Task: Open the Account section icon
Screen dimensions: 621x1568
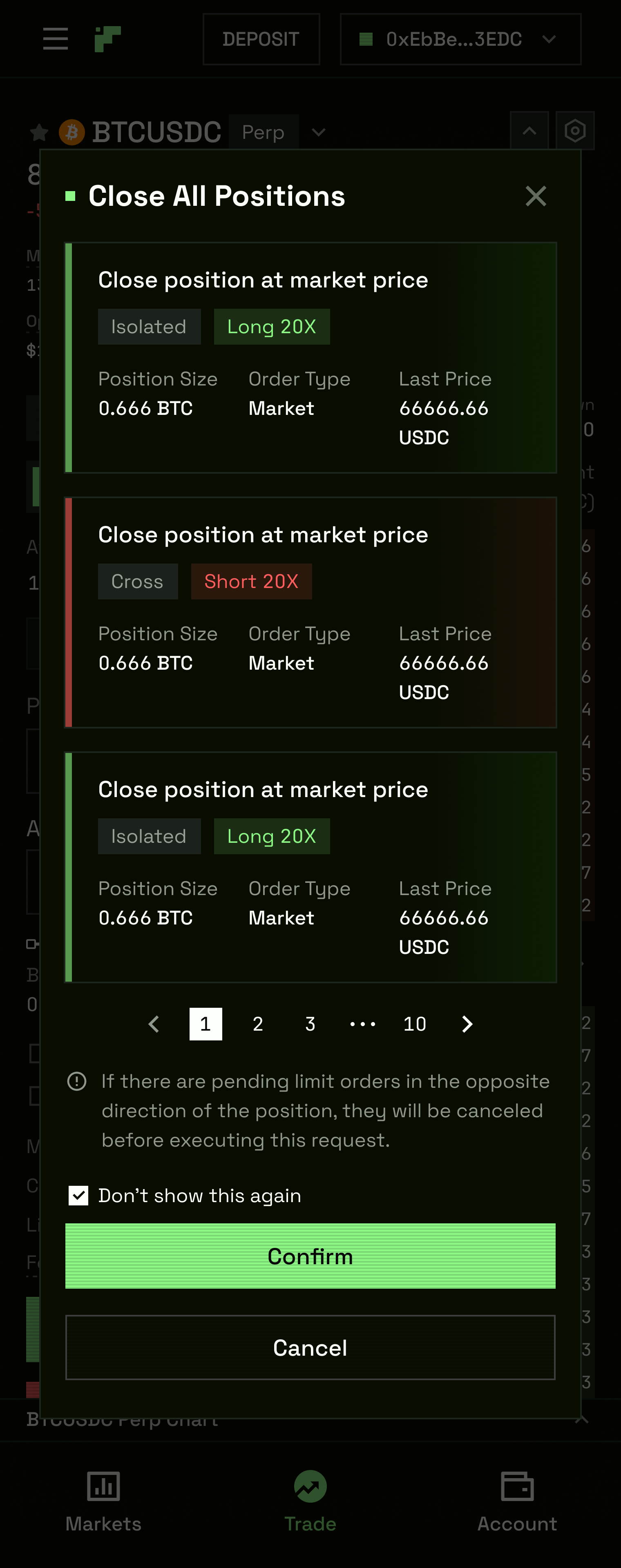Action: 517,1486
